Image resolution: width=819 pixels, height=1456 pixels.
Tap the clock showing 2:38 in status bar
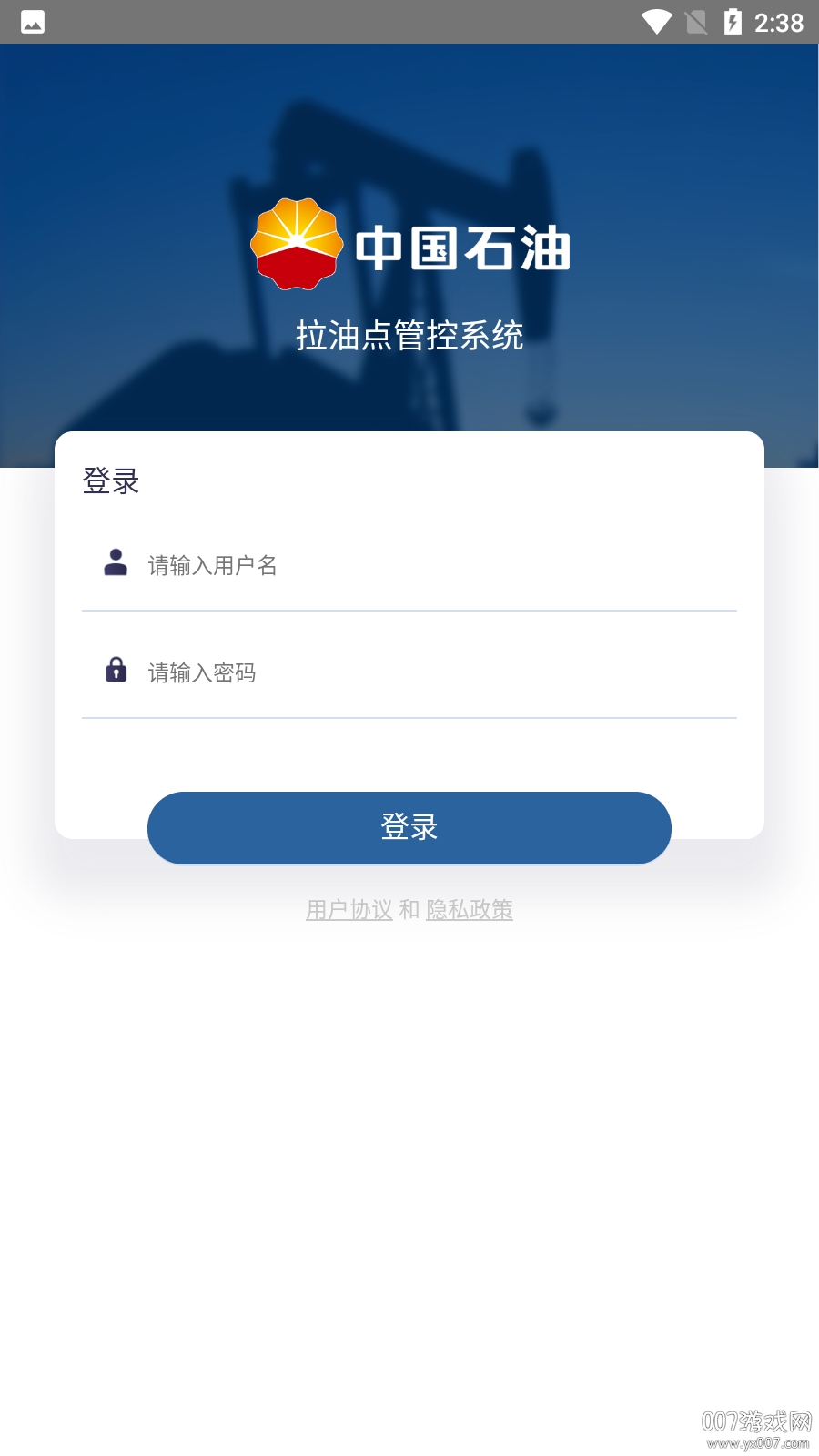pyautogui.click(x=778, y=21)
